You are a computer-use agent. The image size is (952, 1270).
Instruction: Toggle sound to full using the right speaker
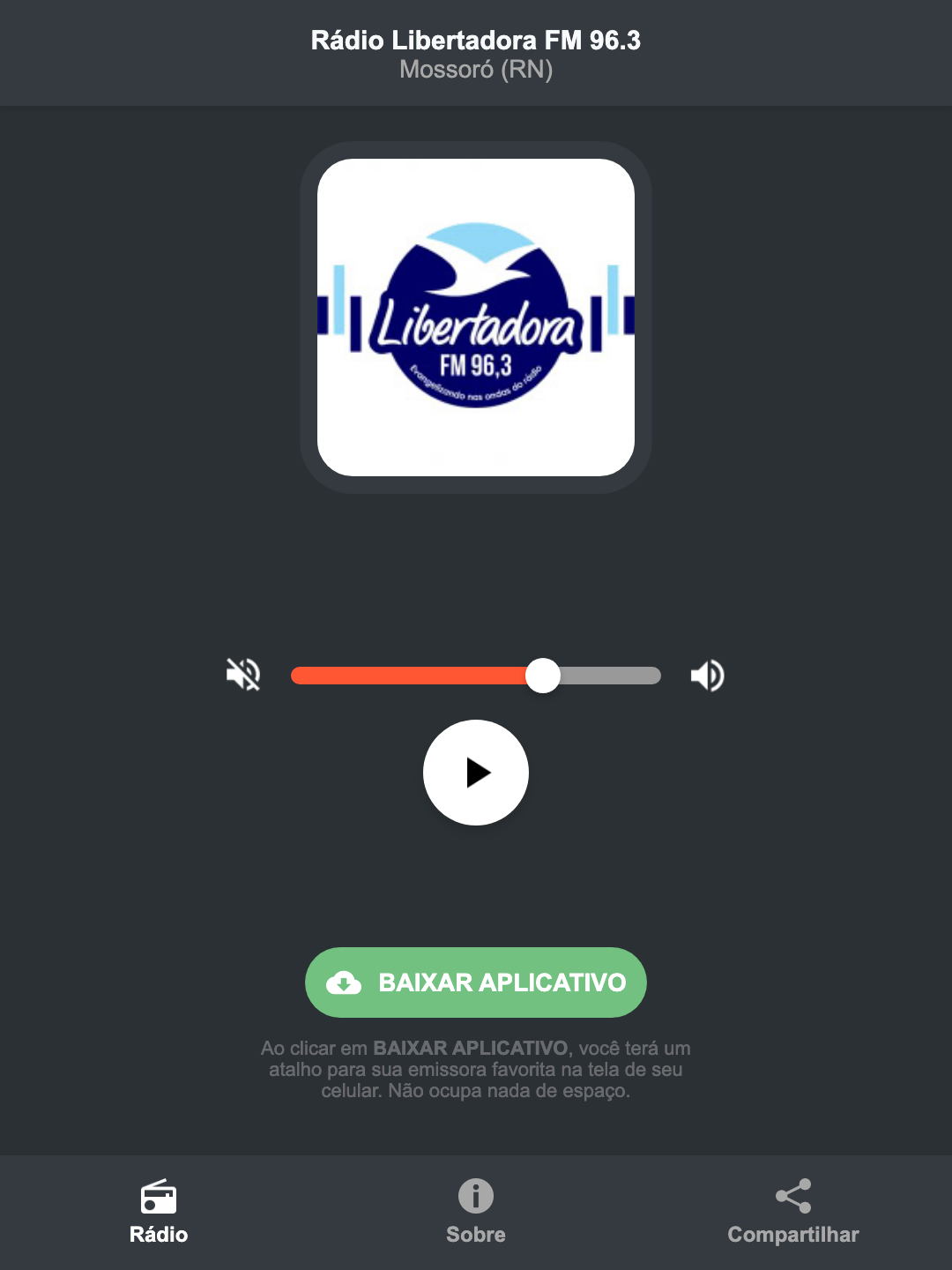(x=707, y=675)
